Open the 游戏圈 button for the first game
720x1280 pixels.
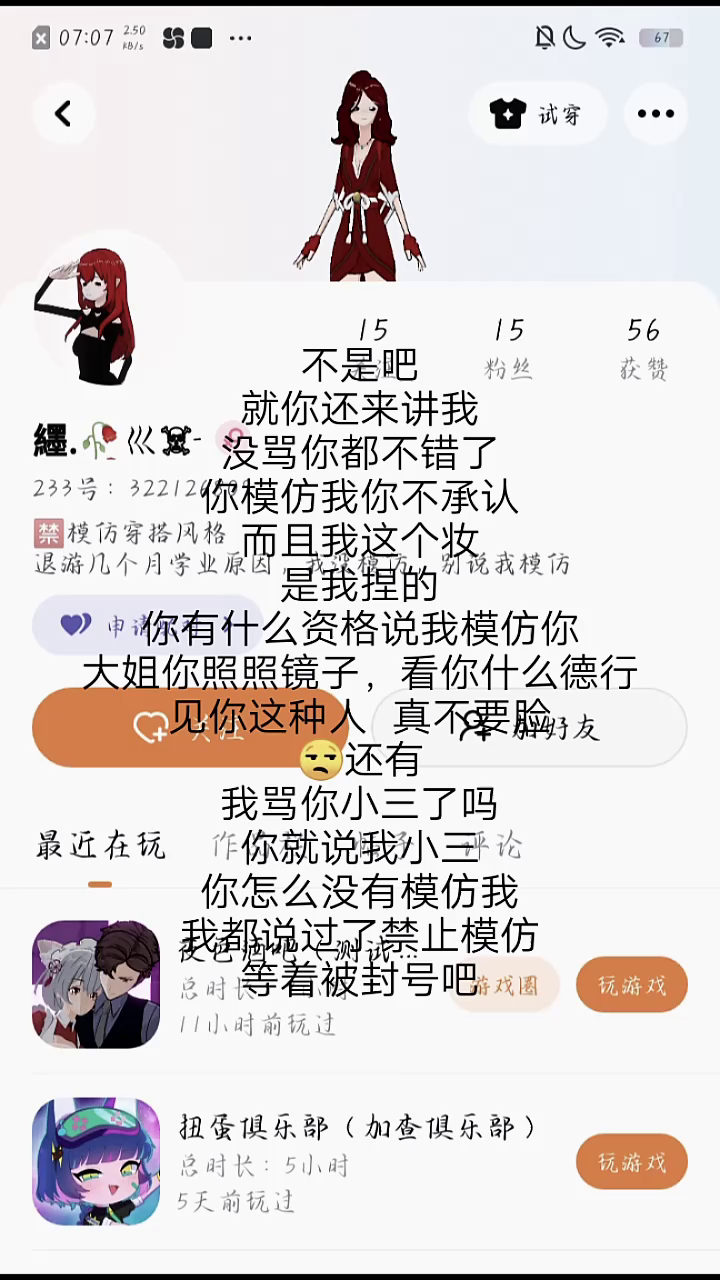point(503,985)
